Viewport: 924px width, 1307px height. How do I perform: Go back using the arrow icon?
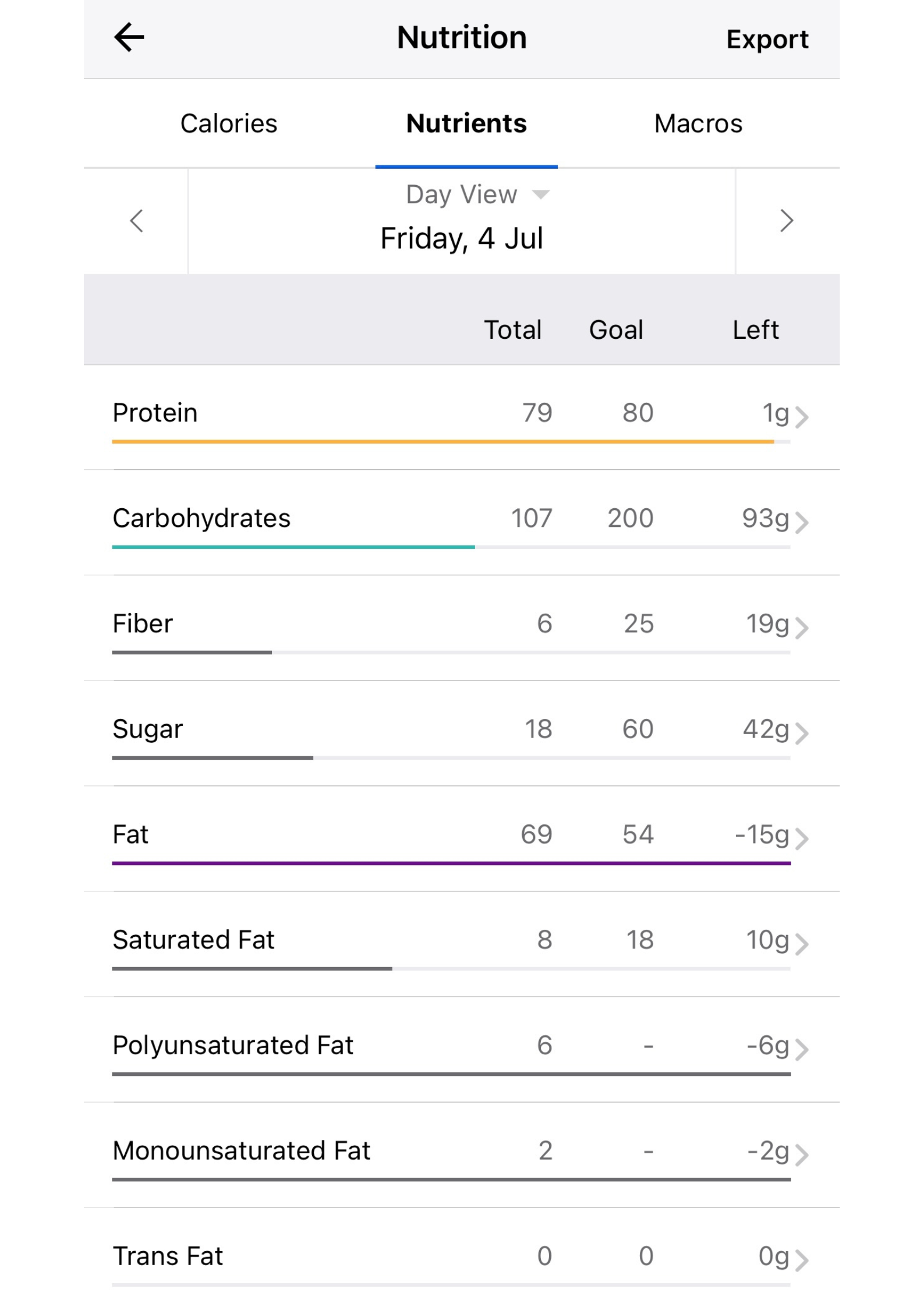click(129, 38)
